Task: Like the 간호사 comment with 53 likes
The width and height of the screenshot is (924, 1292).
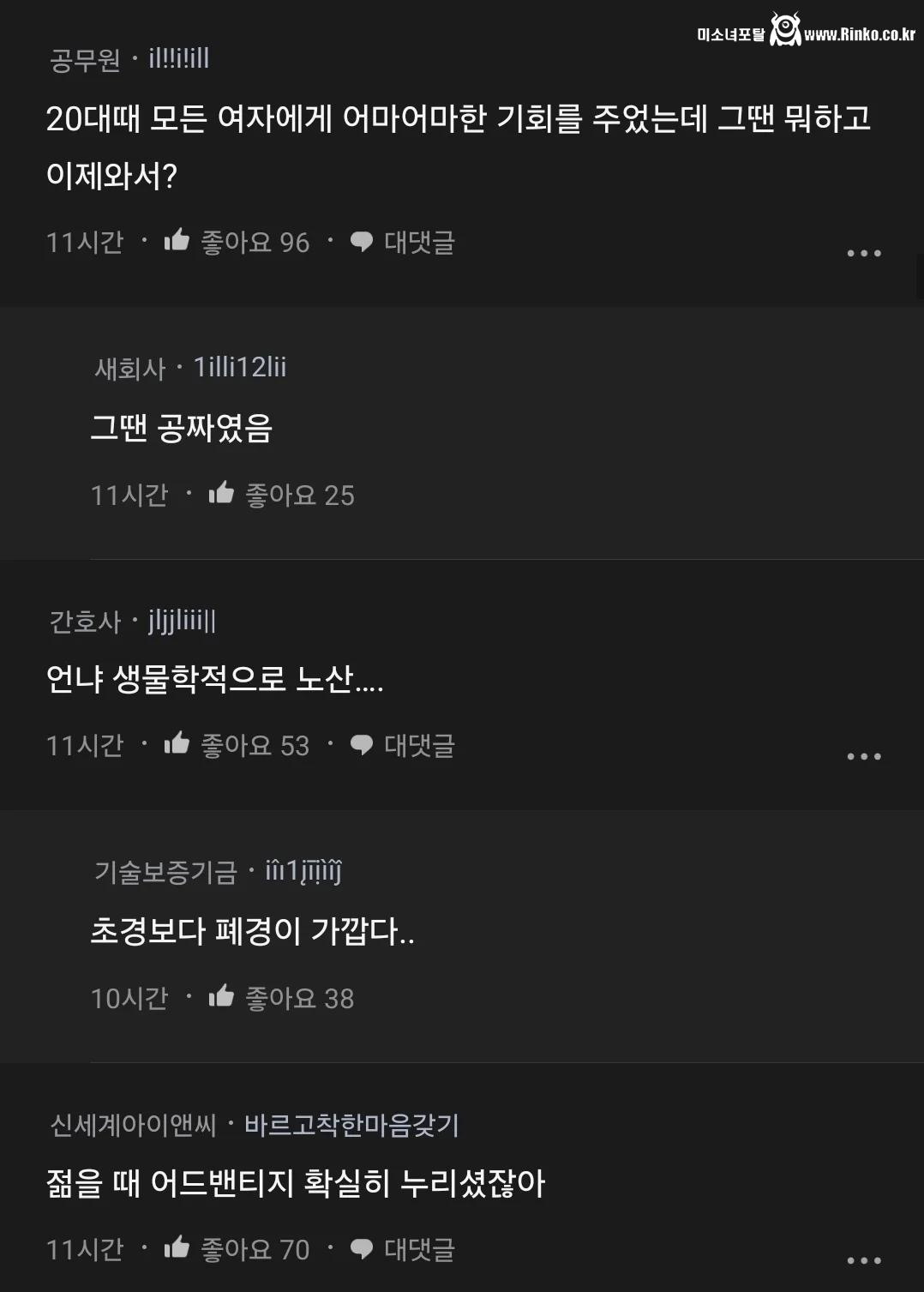Action: coord(177,744)
